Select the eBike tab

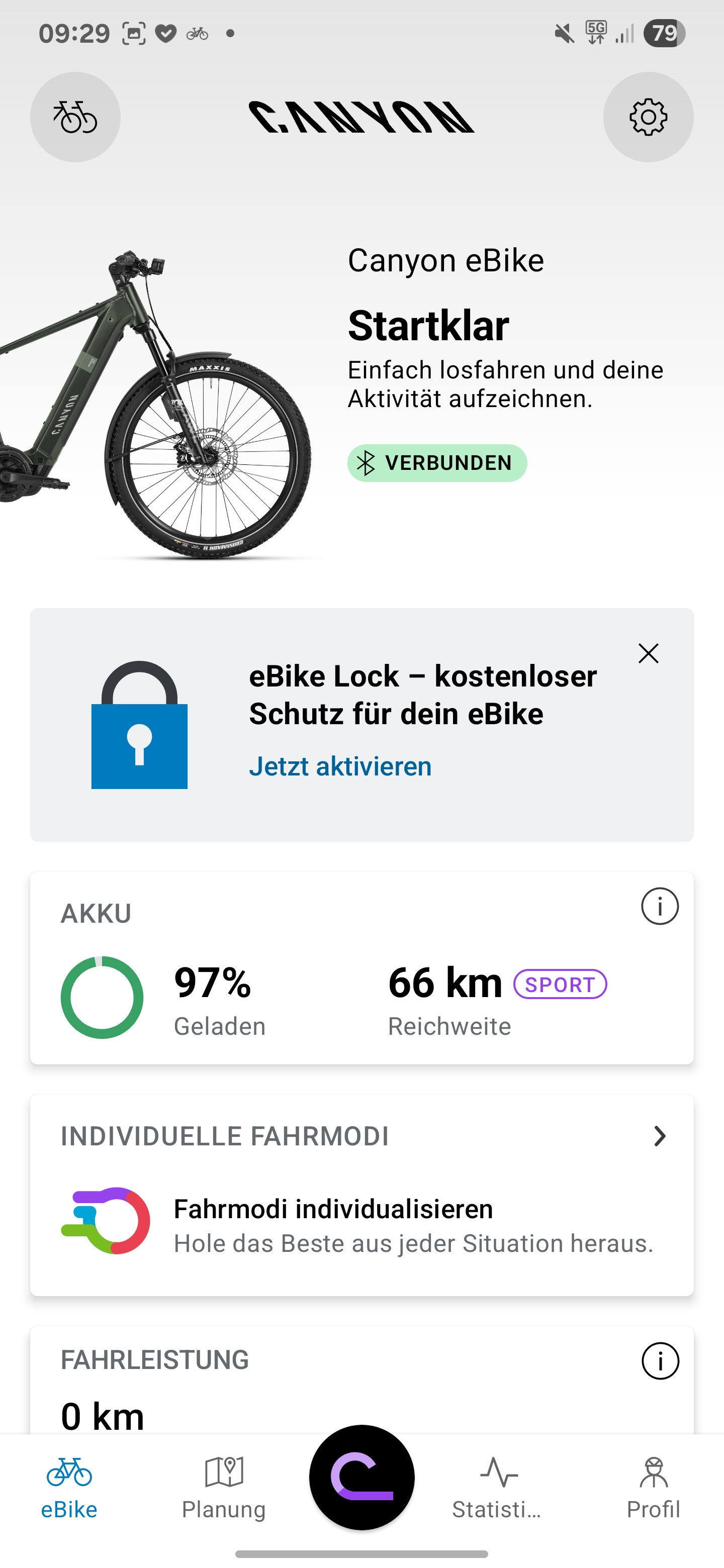(x=69, y=1488)
